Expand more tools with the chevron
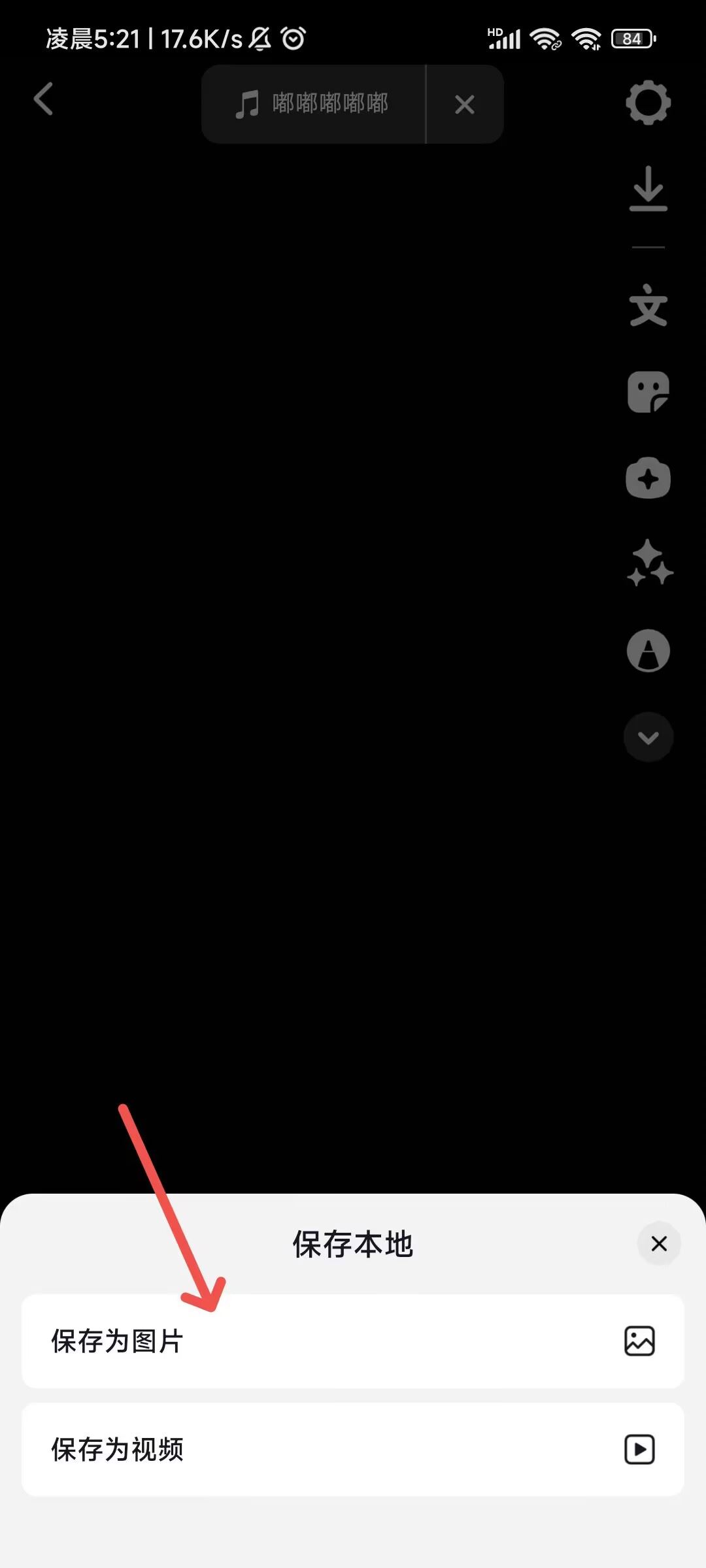Viewport: 706px width, 1568px height. 648,738
